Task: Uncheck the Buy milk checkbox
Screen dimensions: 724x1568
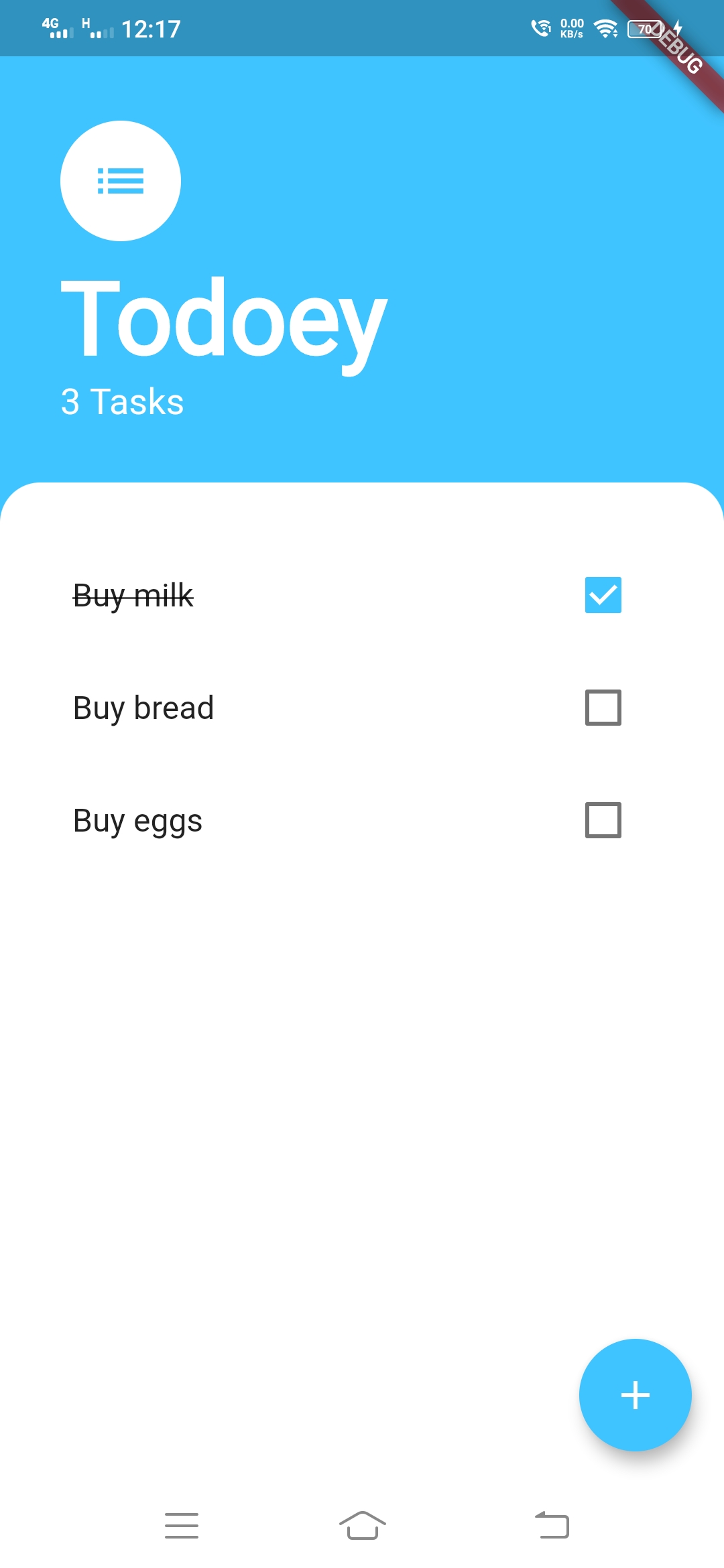Action: pyautogui.click(x=603, y=595)
